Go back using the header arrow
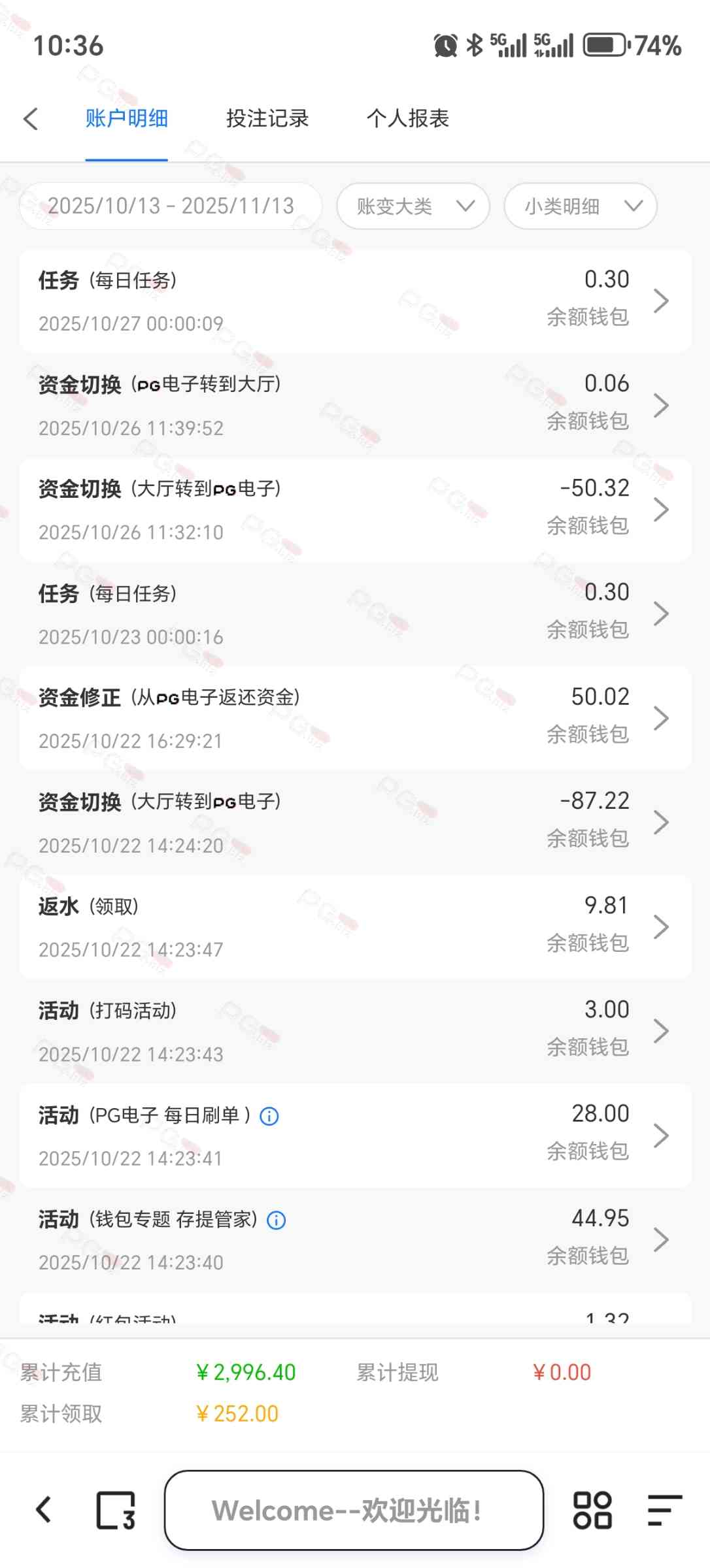 click(x=31, y=119)
